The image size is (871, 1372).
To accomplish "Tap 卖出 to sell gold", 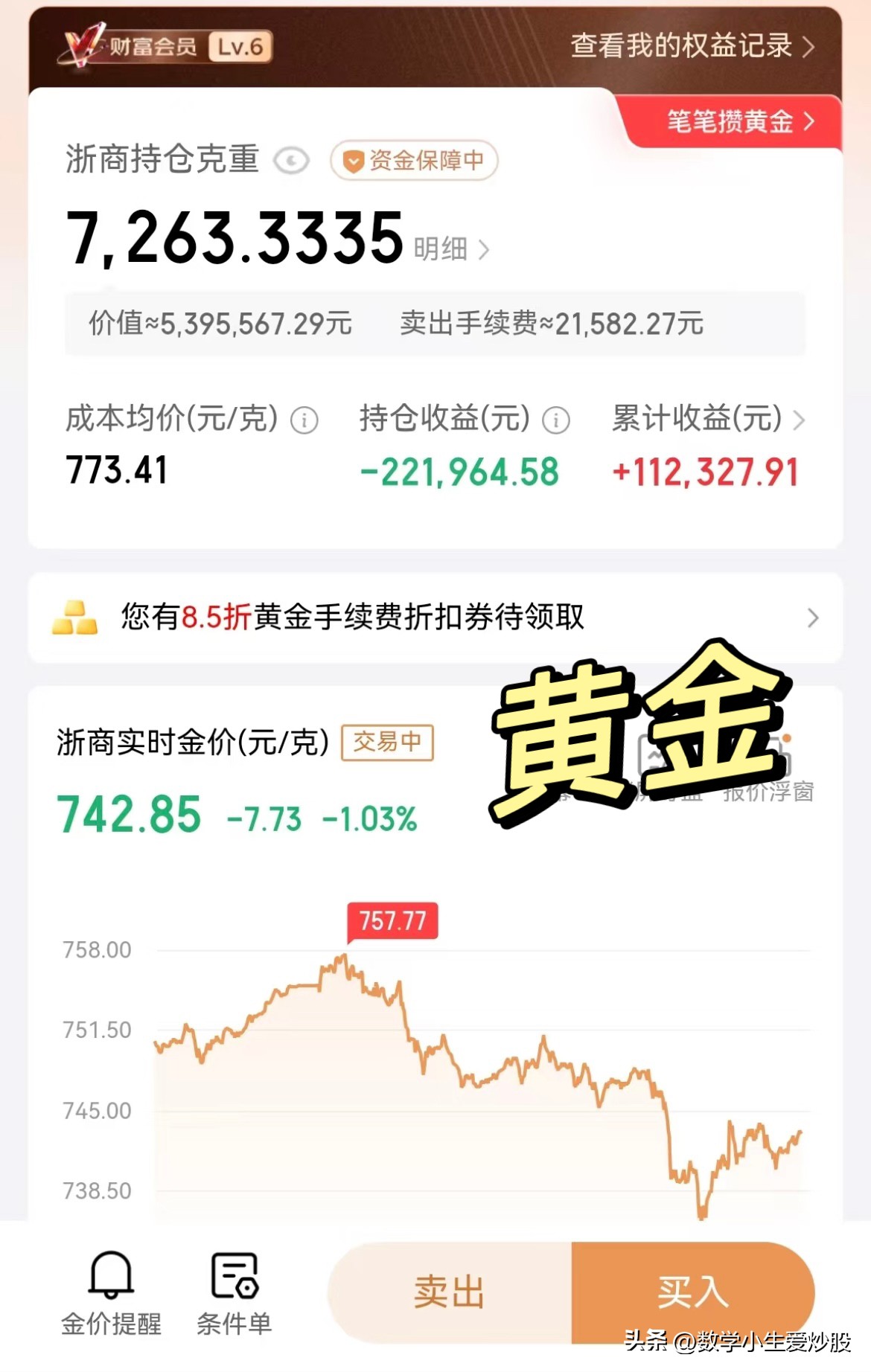I will [x=450, y=1292].
